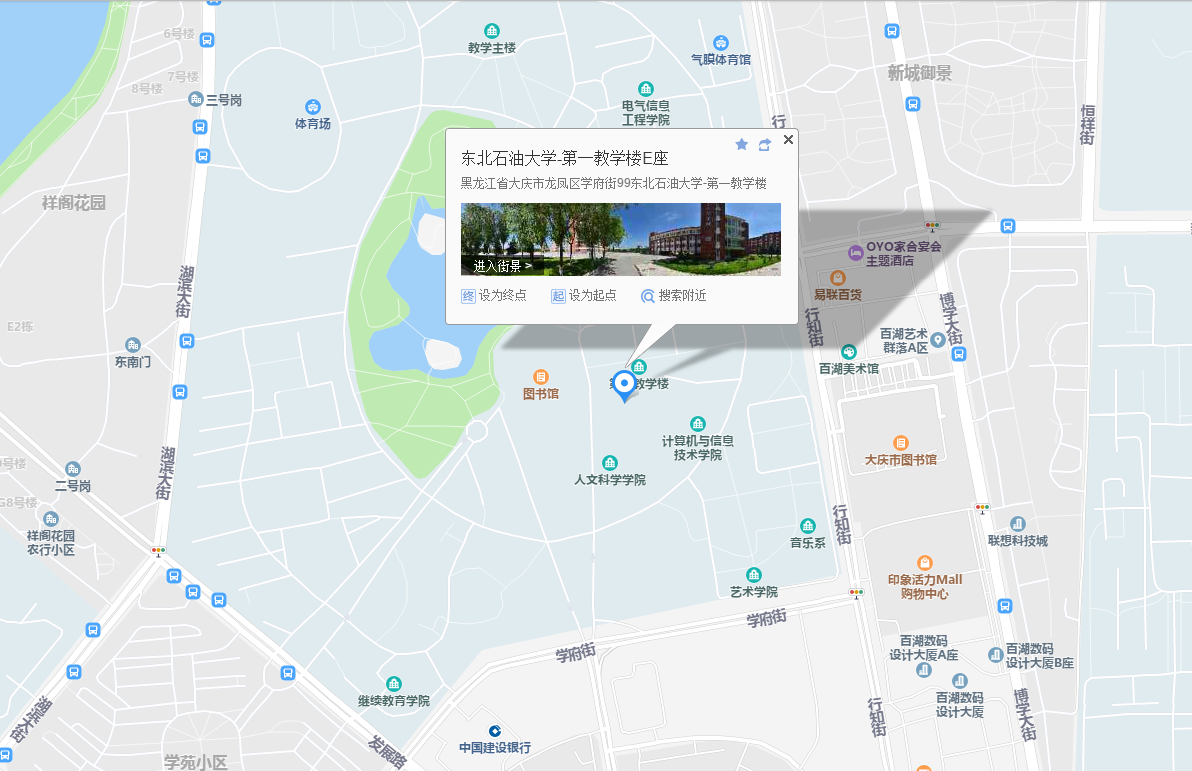Open the 继续教育学院 marker
This screenshot has height=771, width=1192.
(x=395, y=684)
